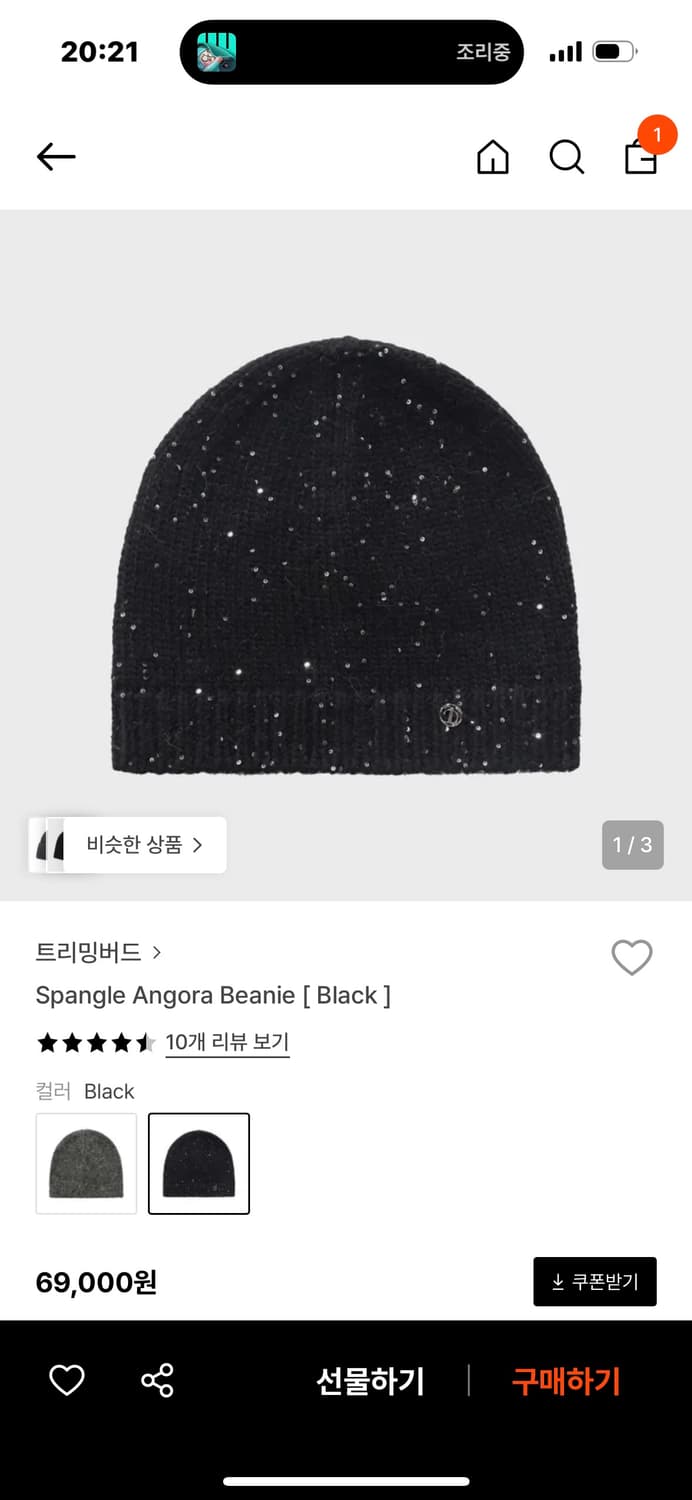Open the home icon in the top bar
Image resolution: width=692 pixels, height=1500 pixels.
click(x=492, y=157)
